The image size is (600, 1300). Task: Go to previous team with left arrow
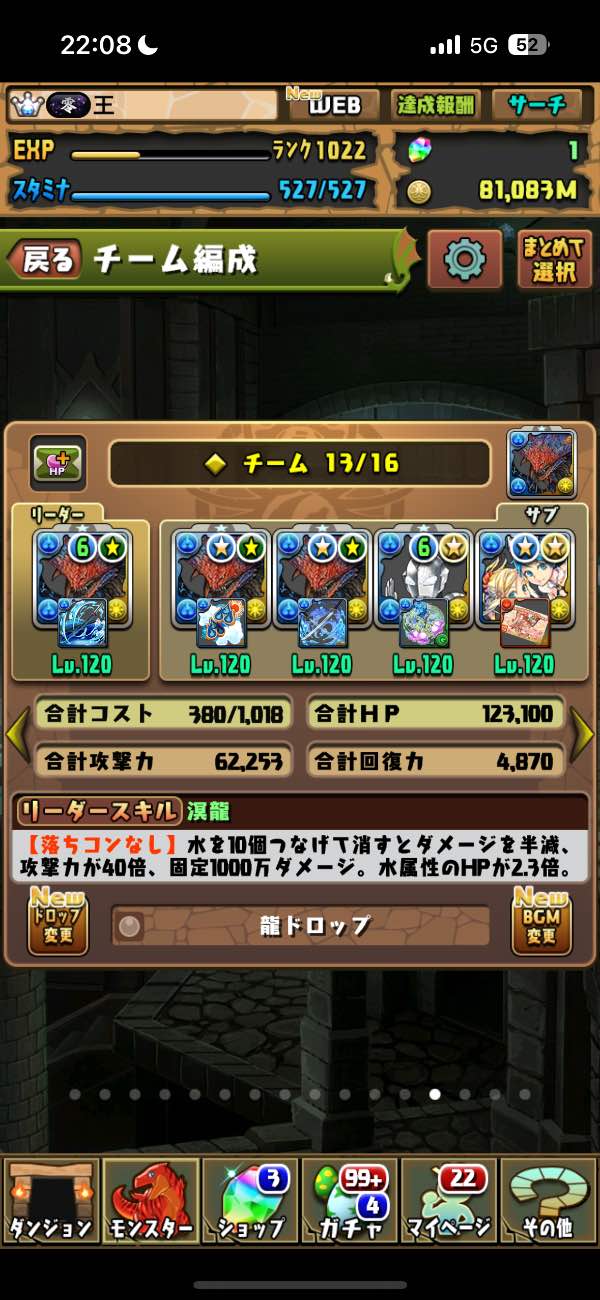coord(16,734)
